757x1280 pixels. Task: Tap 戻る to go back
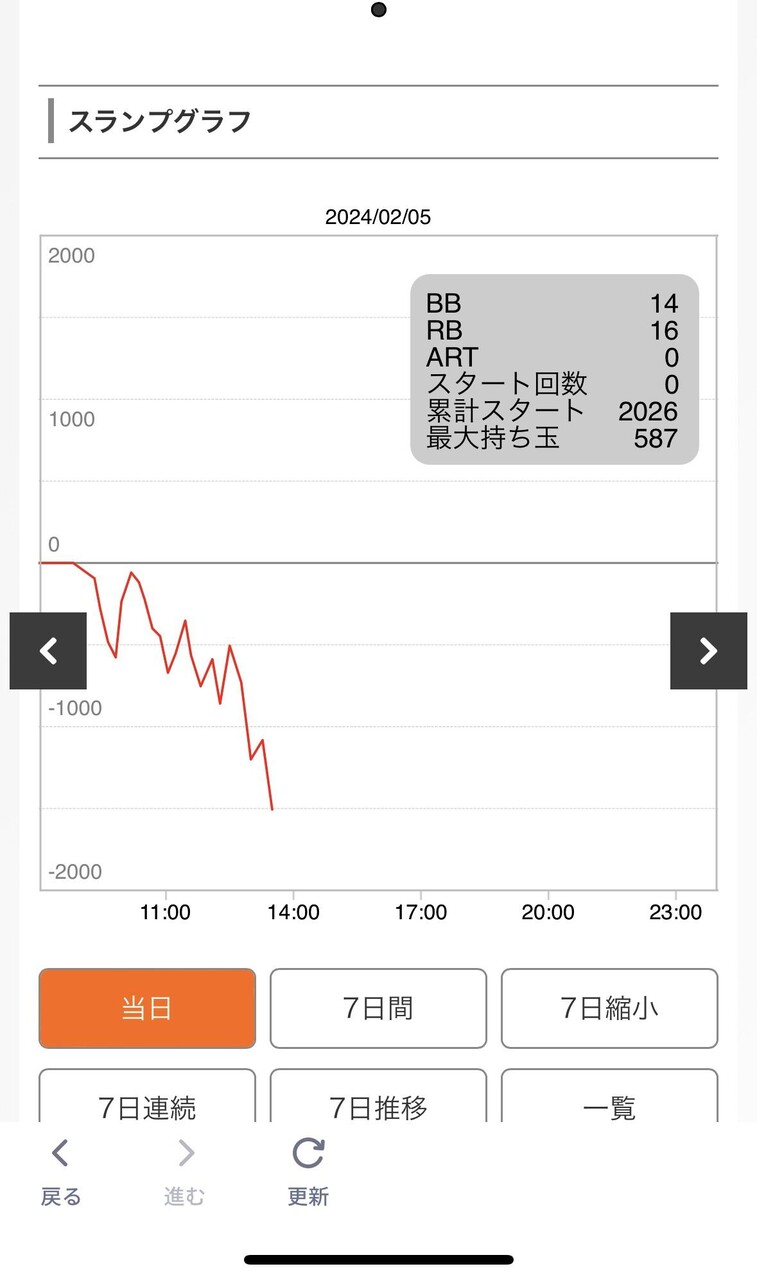point(61,1172)
